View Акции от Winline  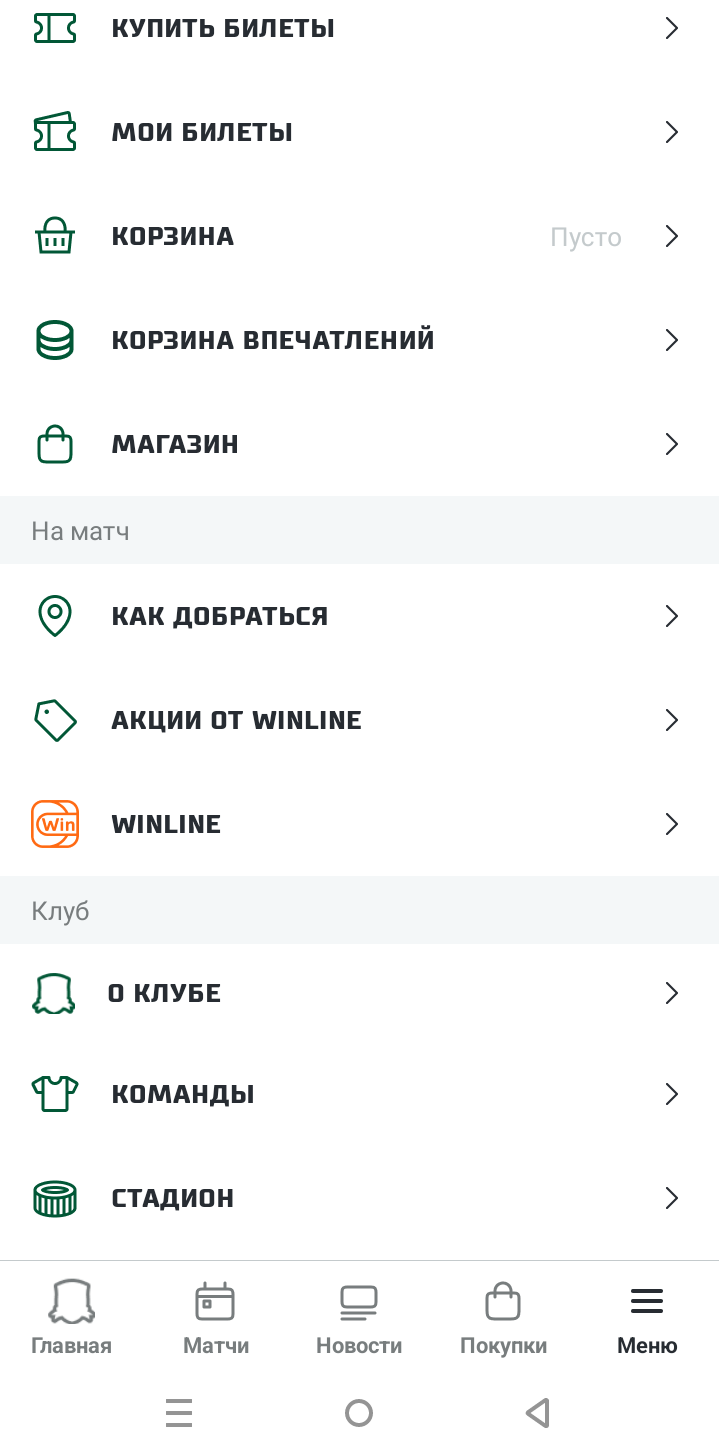359,720
